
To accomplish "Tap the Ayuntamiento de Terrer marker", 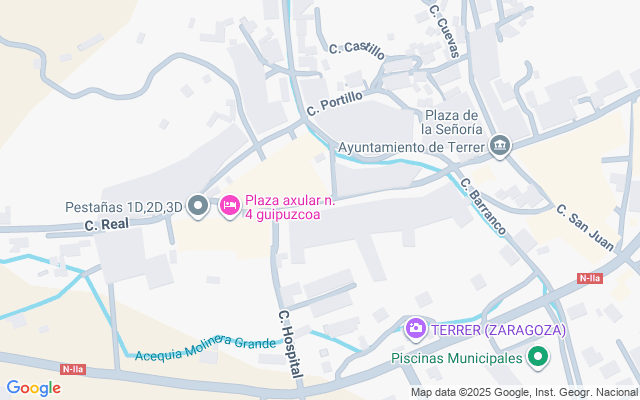I will pyautogui.click(x=501, y=148).
